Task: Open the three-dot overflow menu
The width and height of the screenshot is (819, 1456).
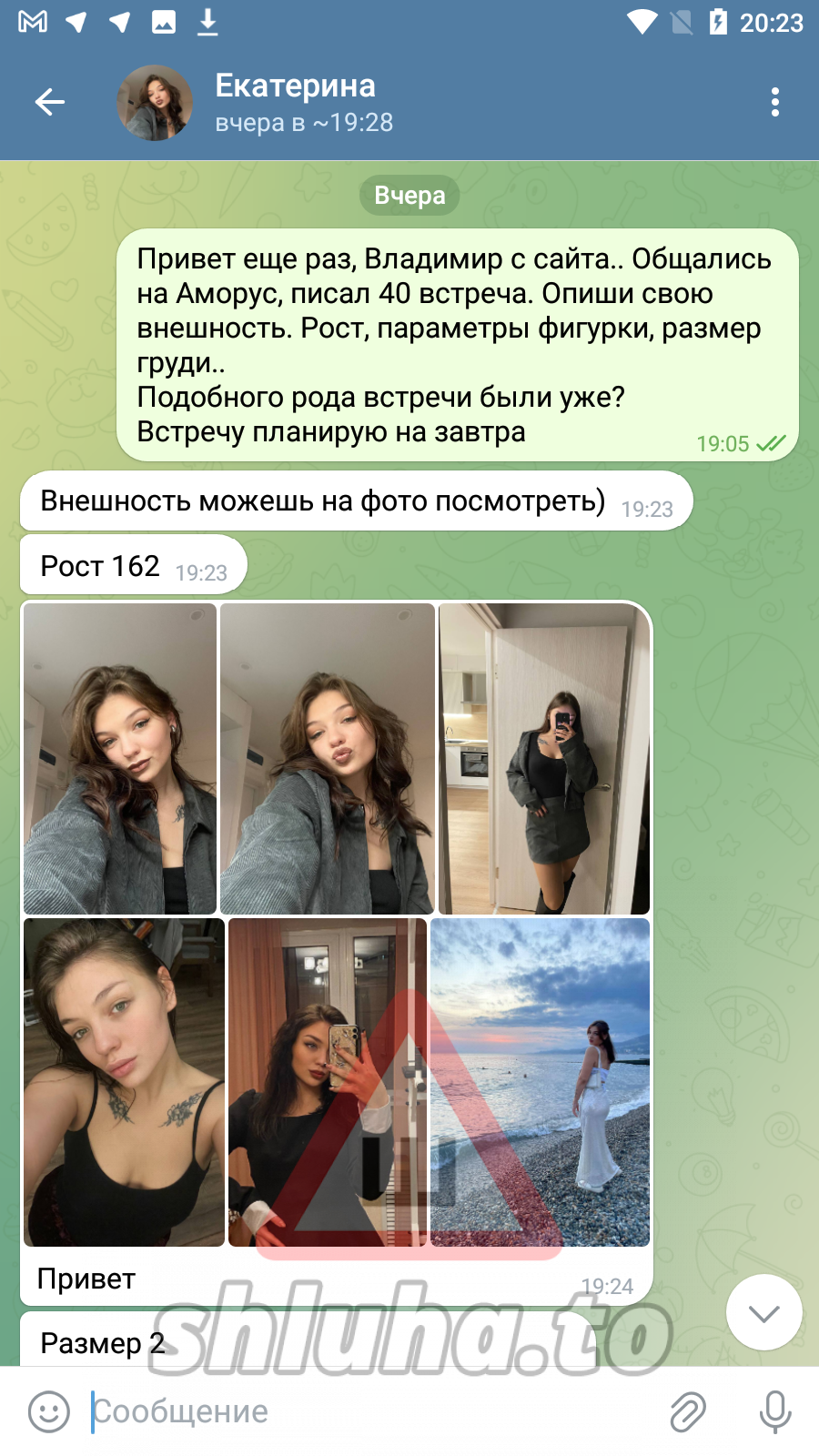Action: coord(774,102)
